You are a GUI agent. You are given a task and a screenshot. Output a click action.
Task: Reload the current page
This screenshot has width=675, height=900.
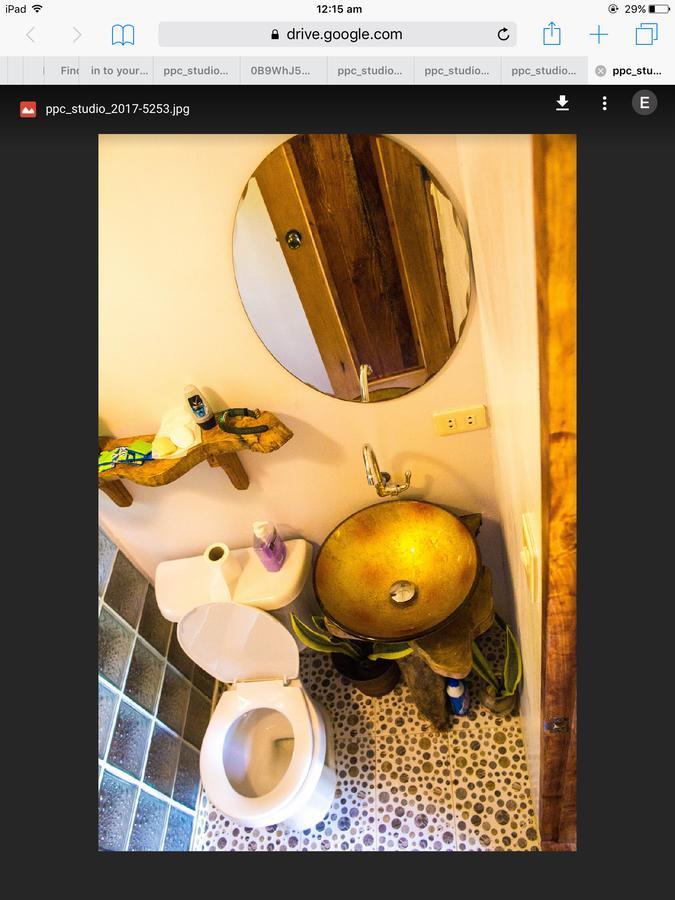[503, 35]
